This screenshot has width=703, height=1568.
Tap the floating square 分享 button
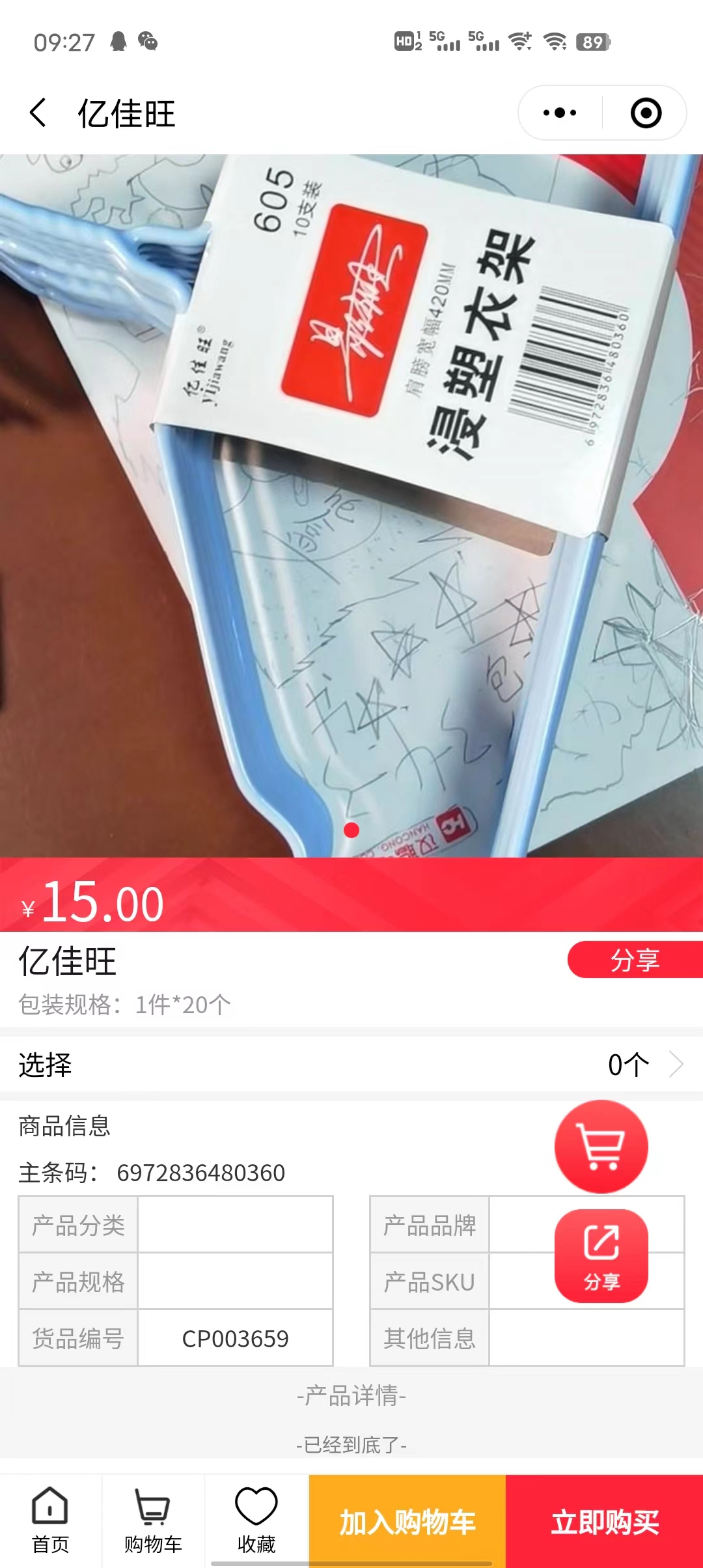click(601, 1255)
